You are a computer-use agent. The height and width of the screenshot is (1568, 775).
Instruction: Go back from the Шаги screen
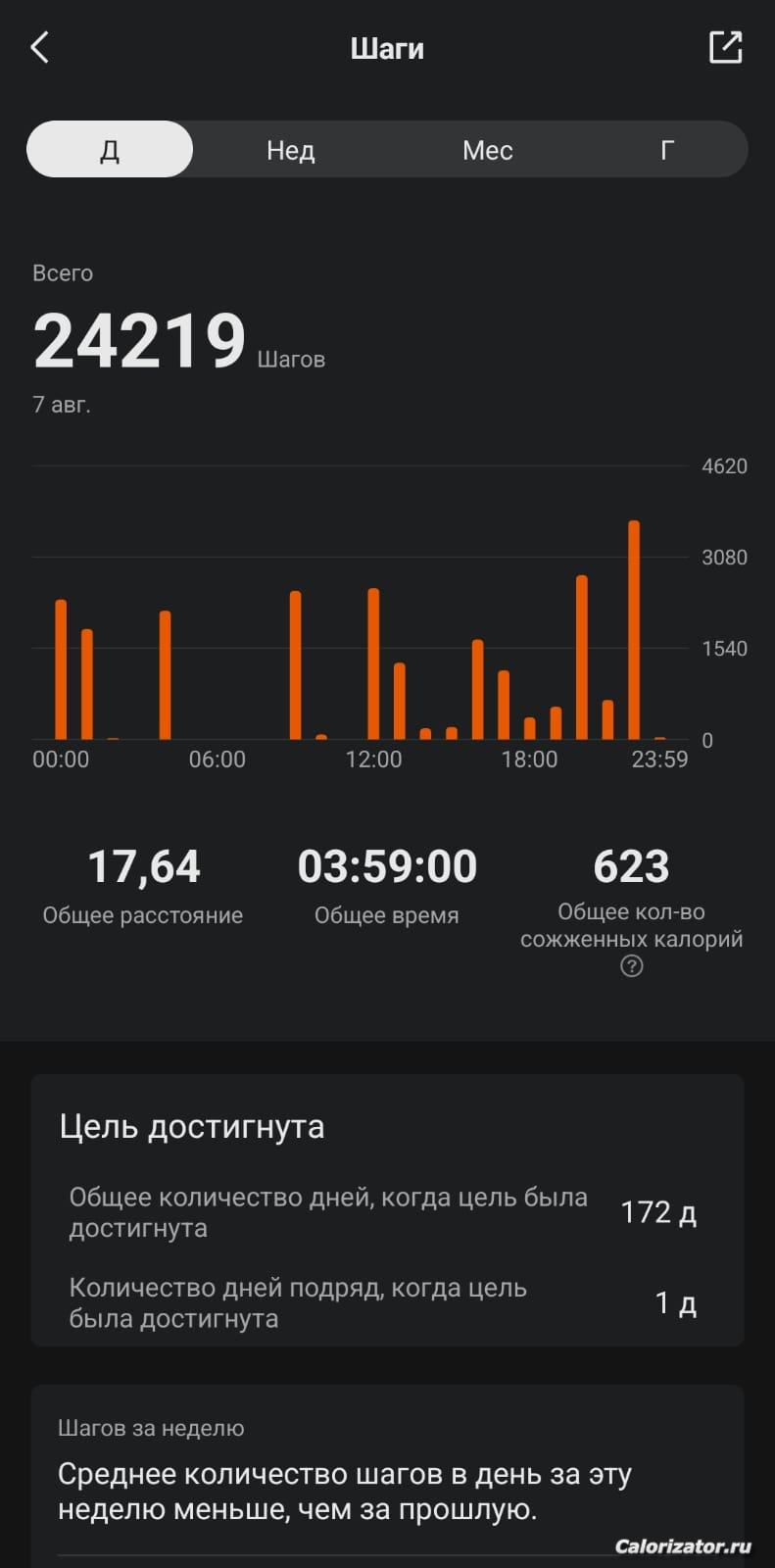(x=39, y=47)
